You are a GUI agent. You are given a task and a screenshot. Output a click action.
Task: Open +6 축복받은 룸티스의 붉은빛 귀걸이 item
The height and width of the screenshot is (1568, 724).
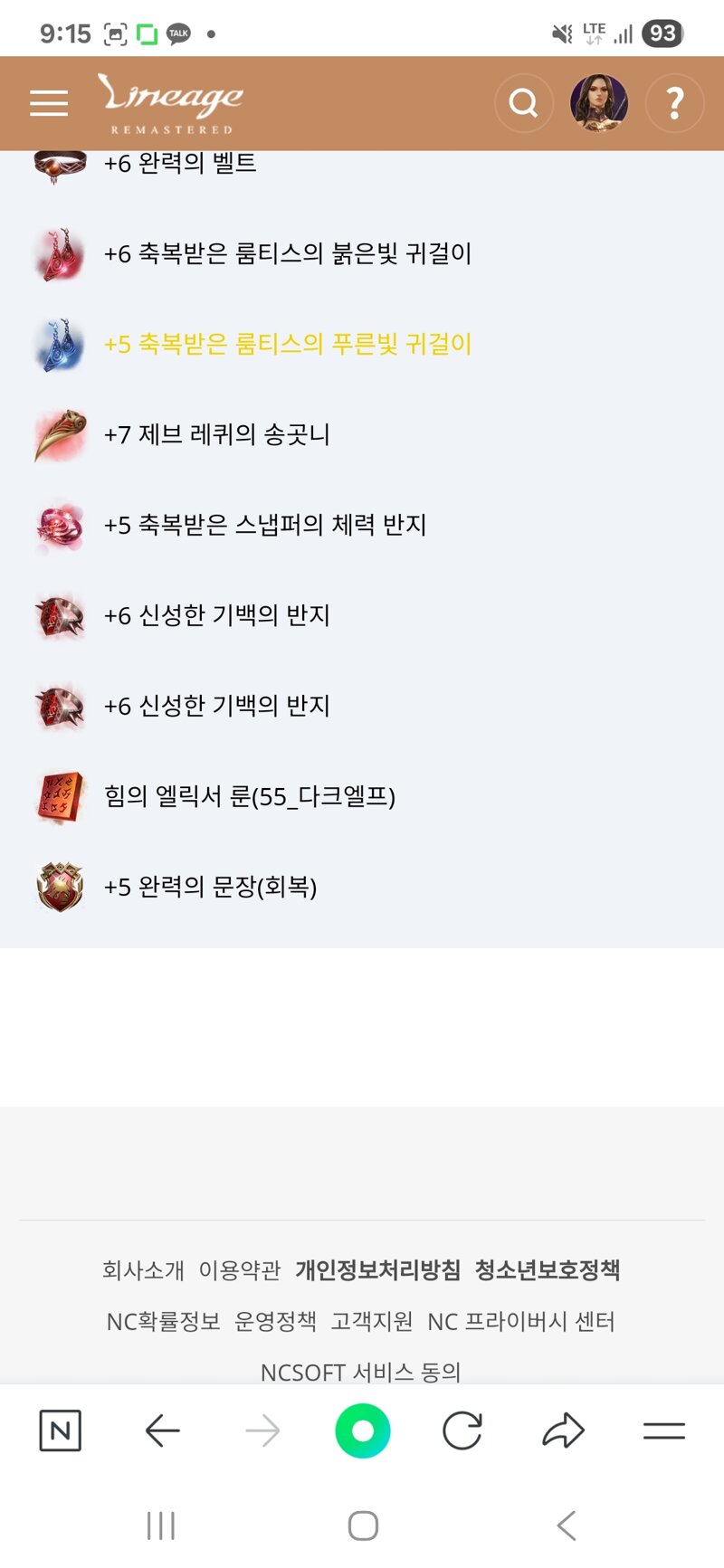tap(287, 253)
